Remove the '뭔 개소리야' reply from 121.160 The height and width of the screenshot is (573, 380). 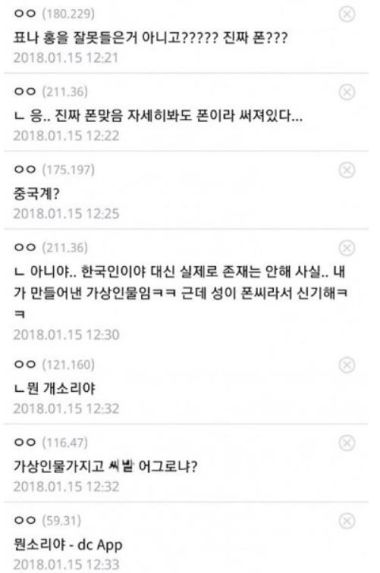(347, 365)
